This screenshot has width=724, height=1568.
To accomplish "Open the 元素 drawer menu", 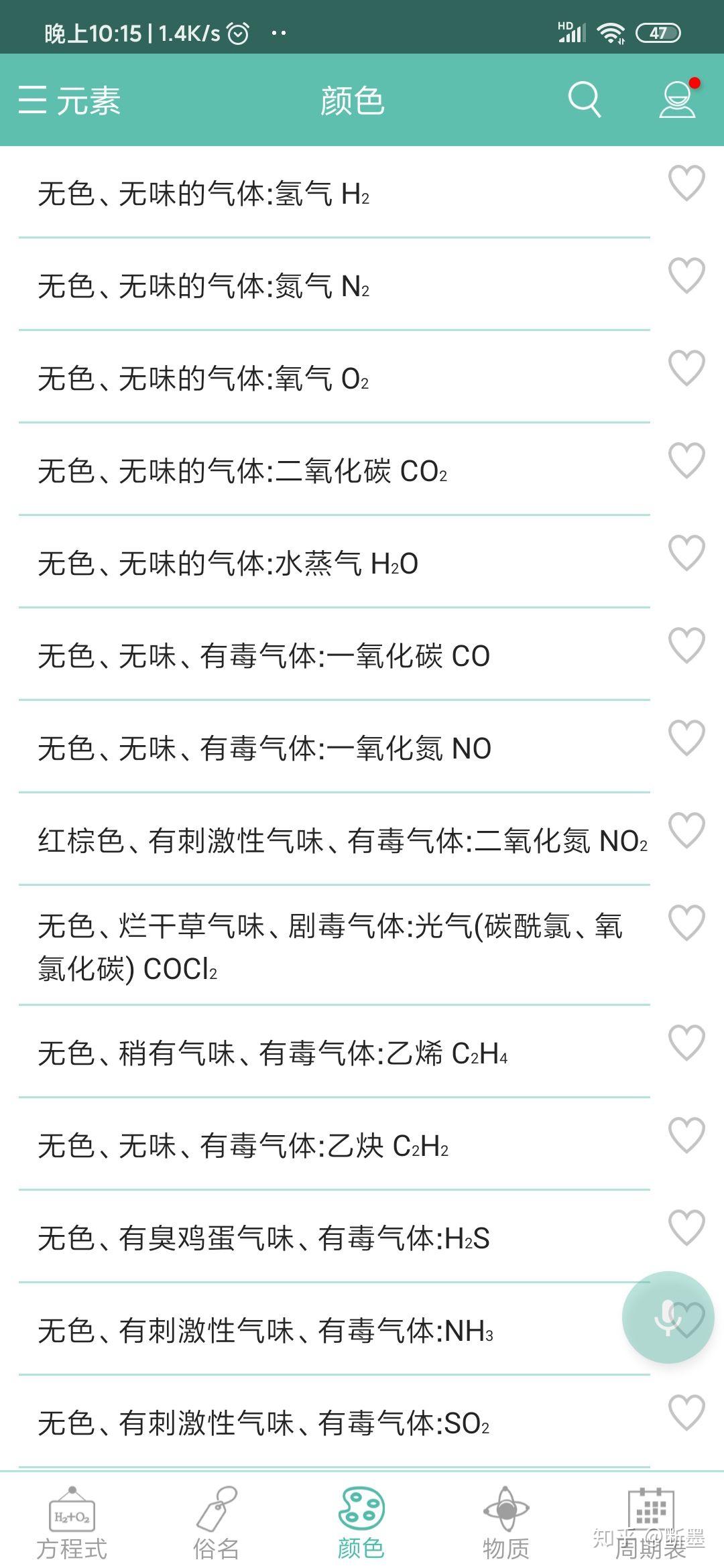I will click(69, 101).
